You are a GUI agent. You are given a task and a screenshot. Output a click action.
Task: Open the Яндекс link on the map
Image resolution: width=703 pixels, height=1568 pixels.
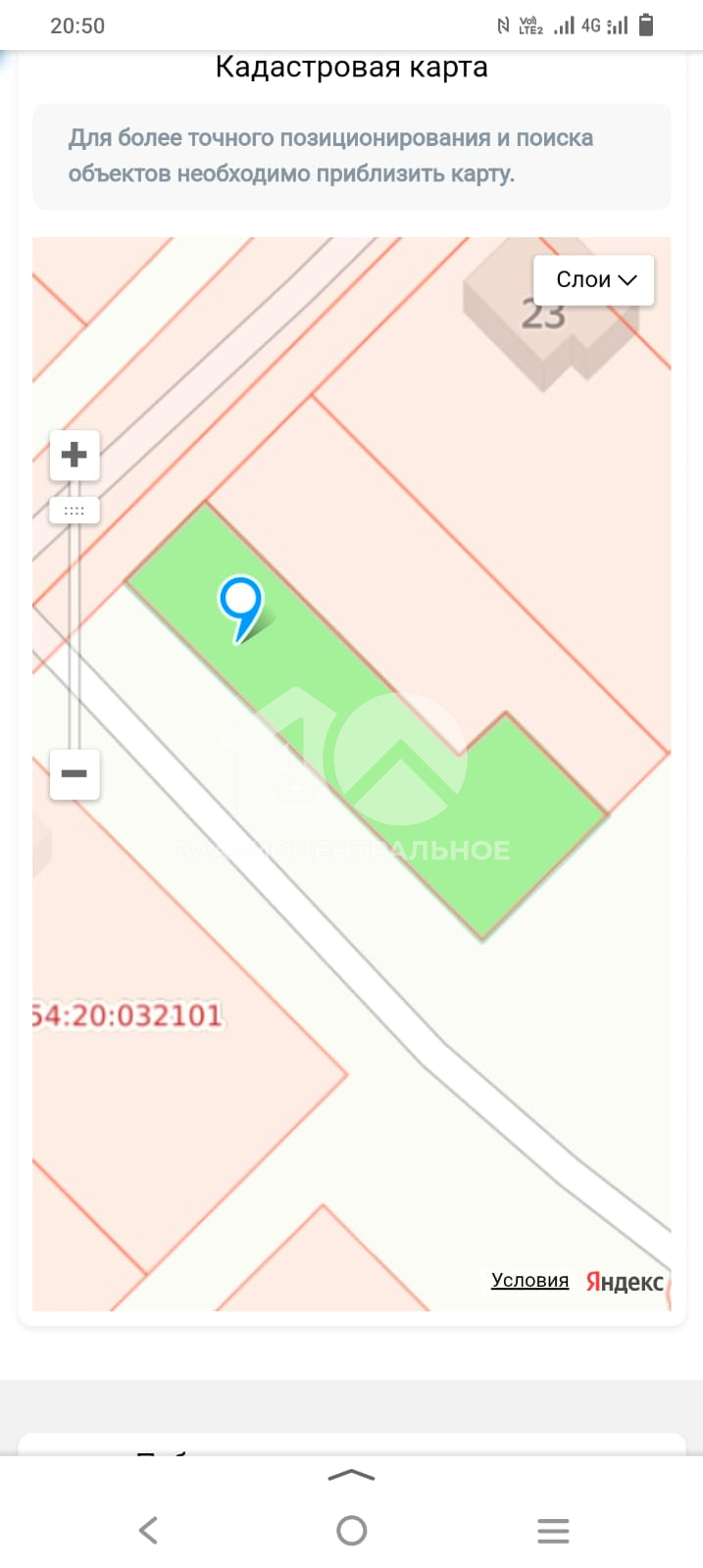tap(625, 1281)
